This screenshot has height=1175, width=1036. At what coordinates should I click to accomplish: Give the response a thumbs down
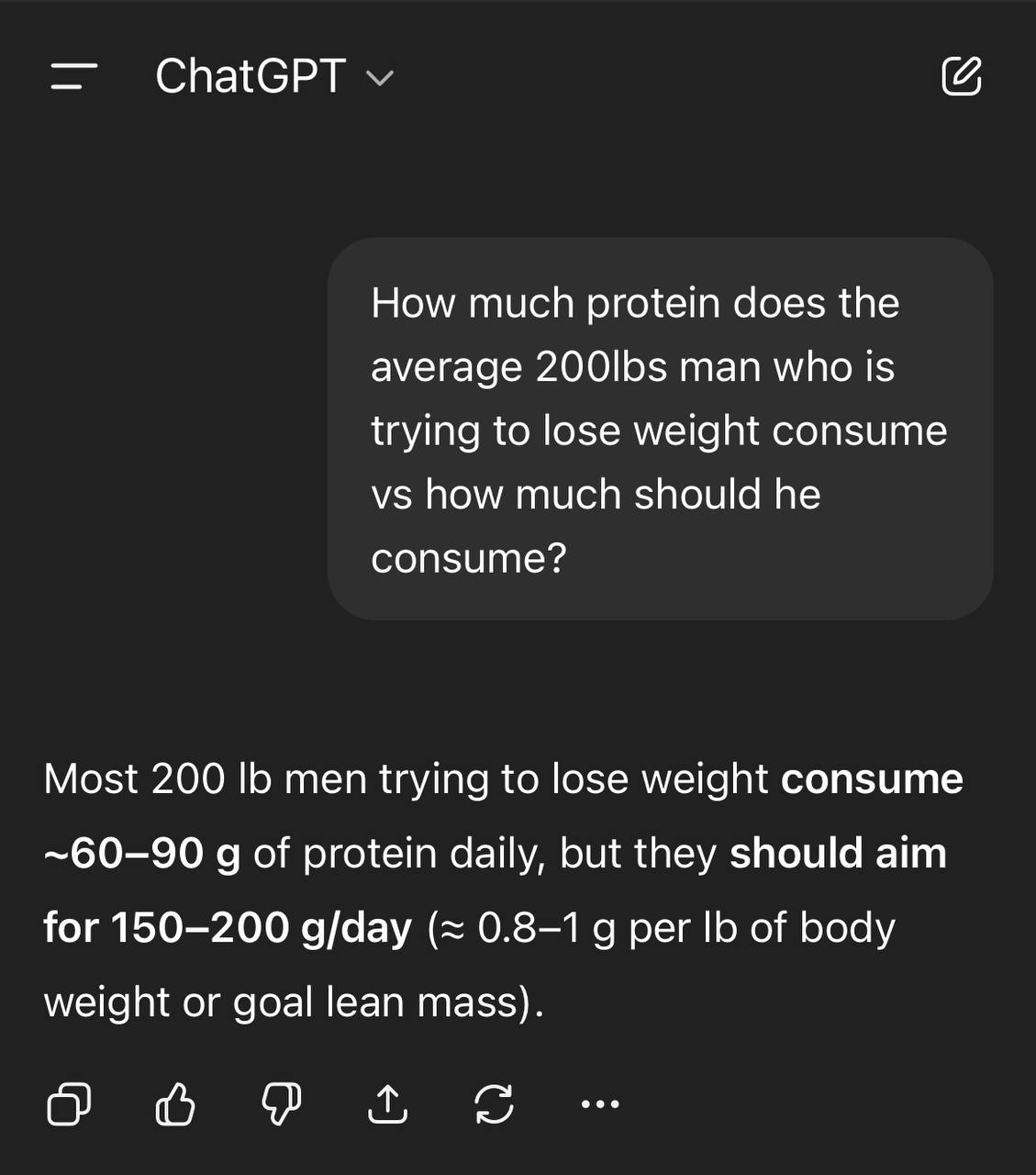coord(281,1103)
